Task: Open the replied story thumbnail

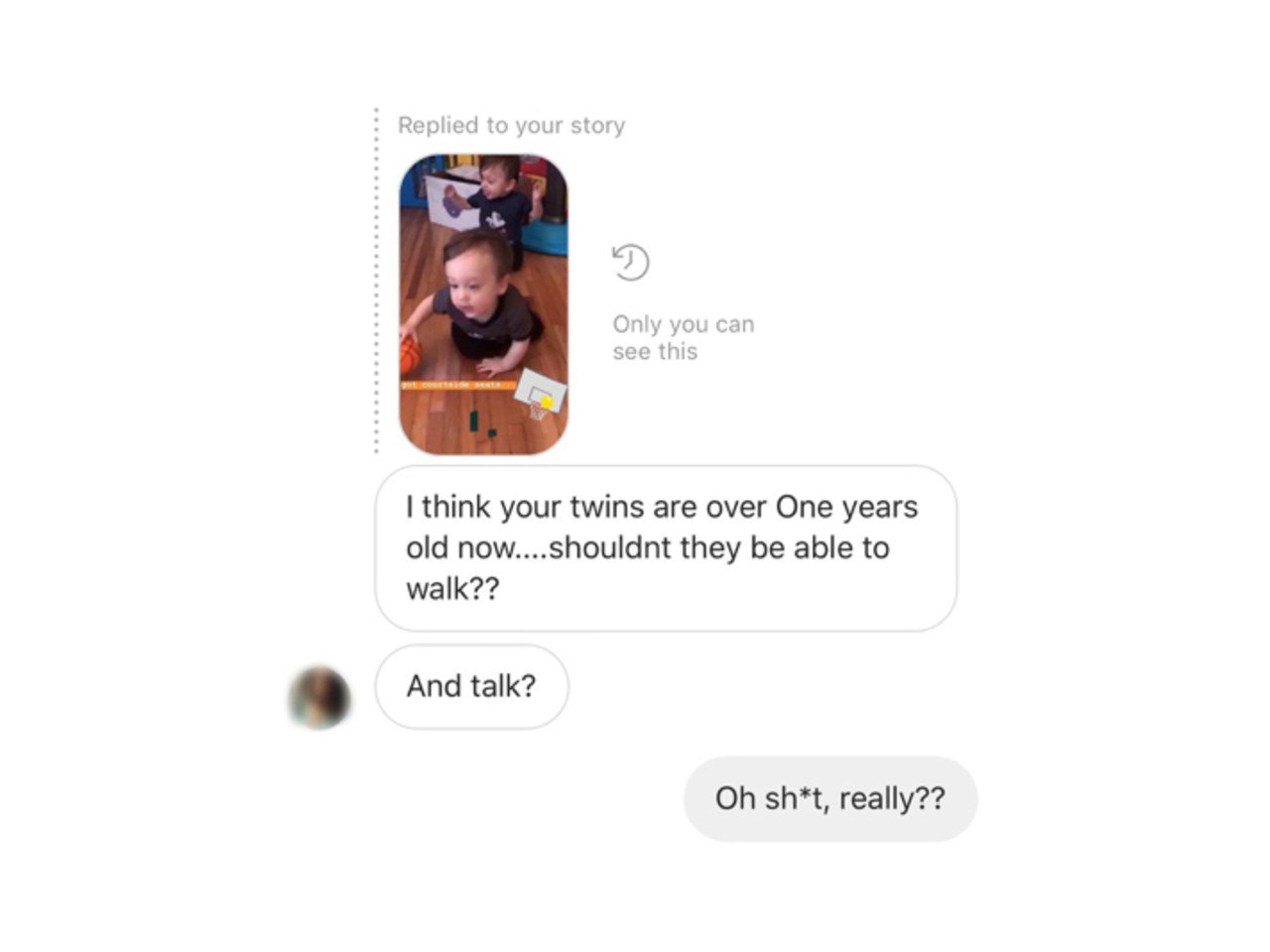Action: tap(483, 303)
